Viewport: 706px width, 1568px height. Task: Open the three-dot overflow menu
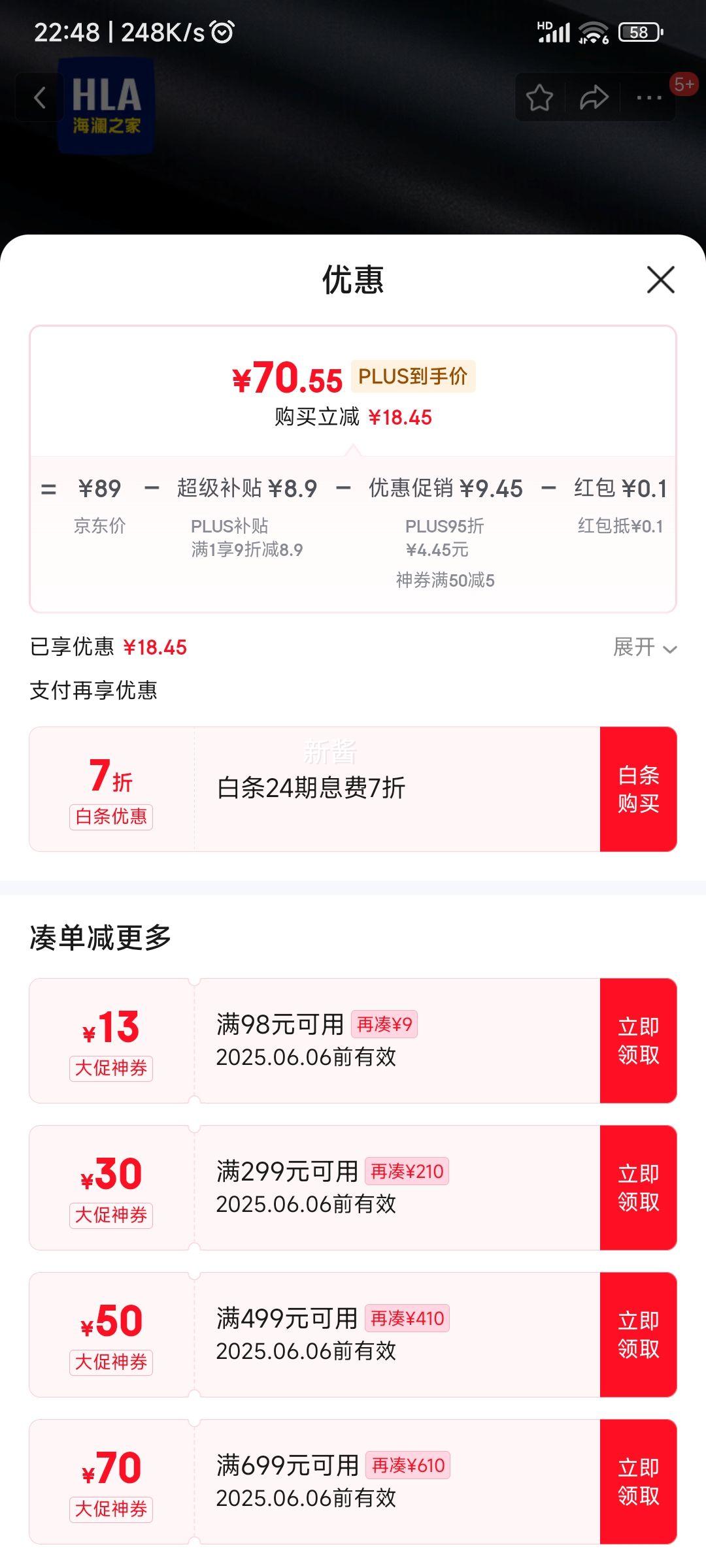pyautogui.click(x=649, y=98)
